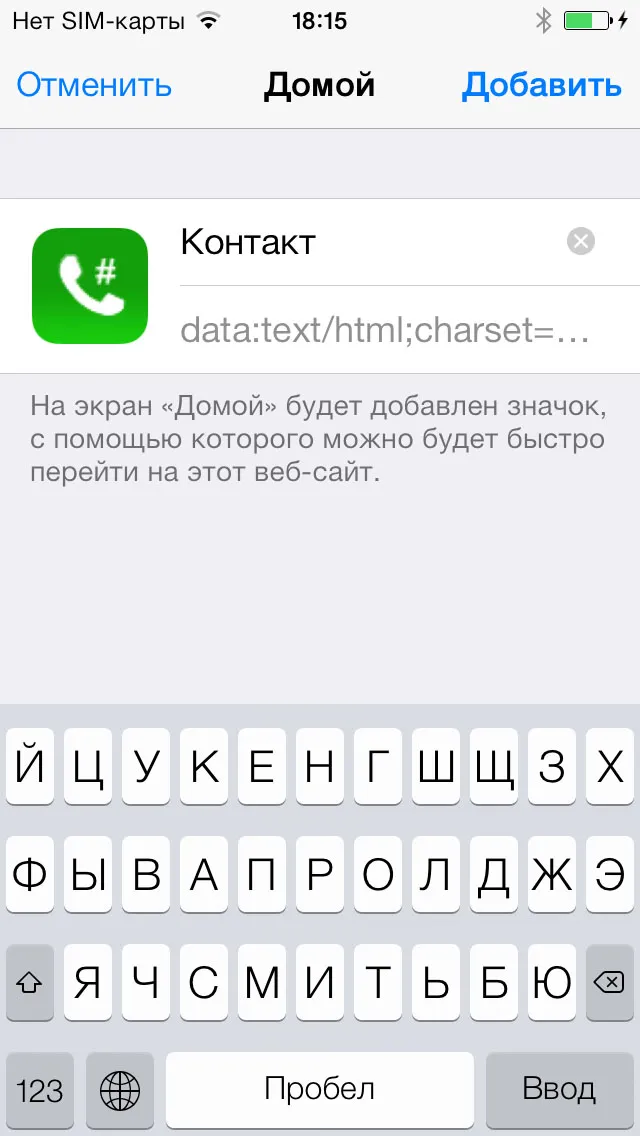Confirm with the Добавить button
This screenshot has height=1136, width=640.
point(542,85)
